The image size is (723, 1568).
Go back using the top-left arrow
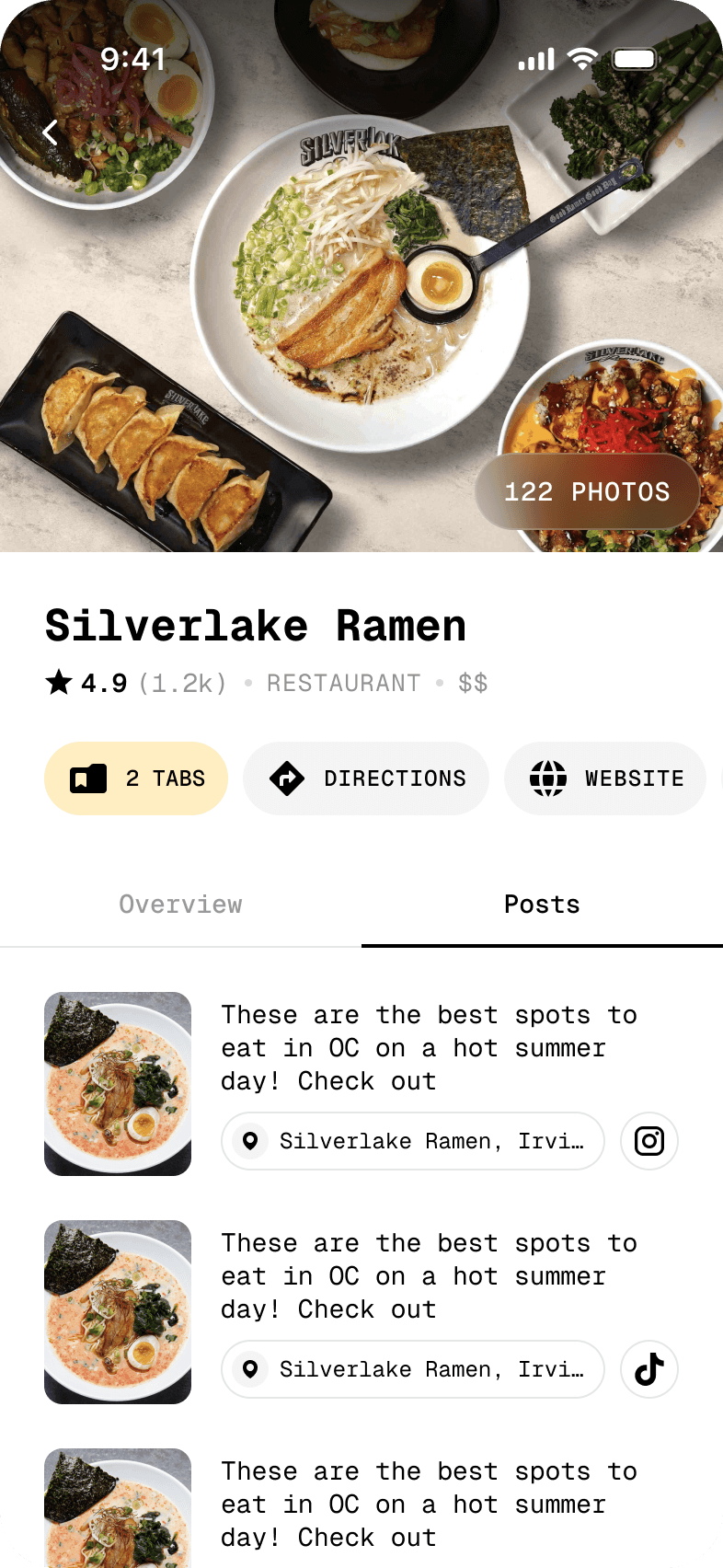(x=51, y=133)
